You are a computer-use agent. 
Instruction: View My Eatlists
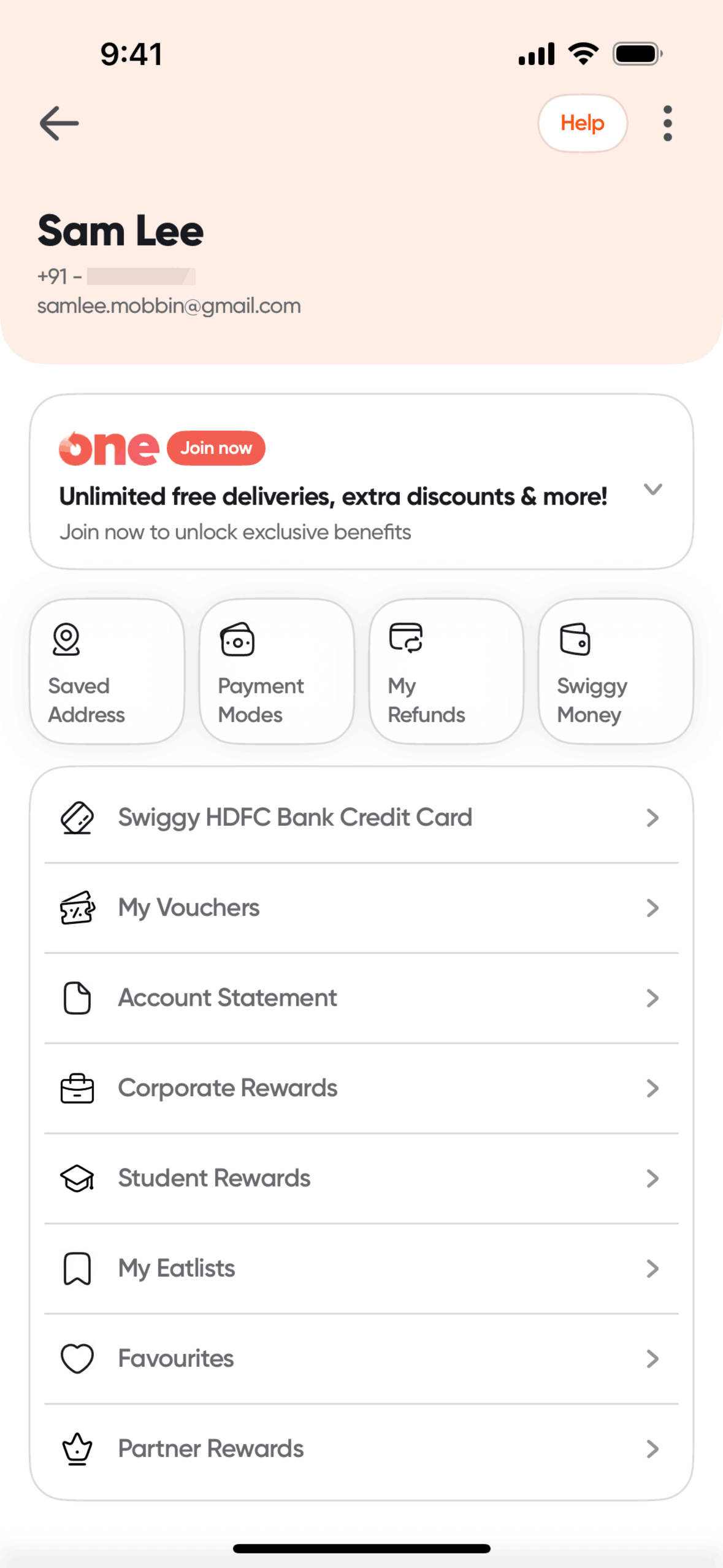click(361, 1269)
